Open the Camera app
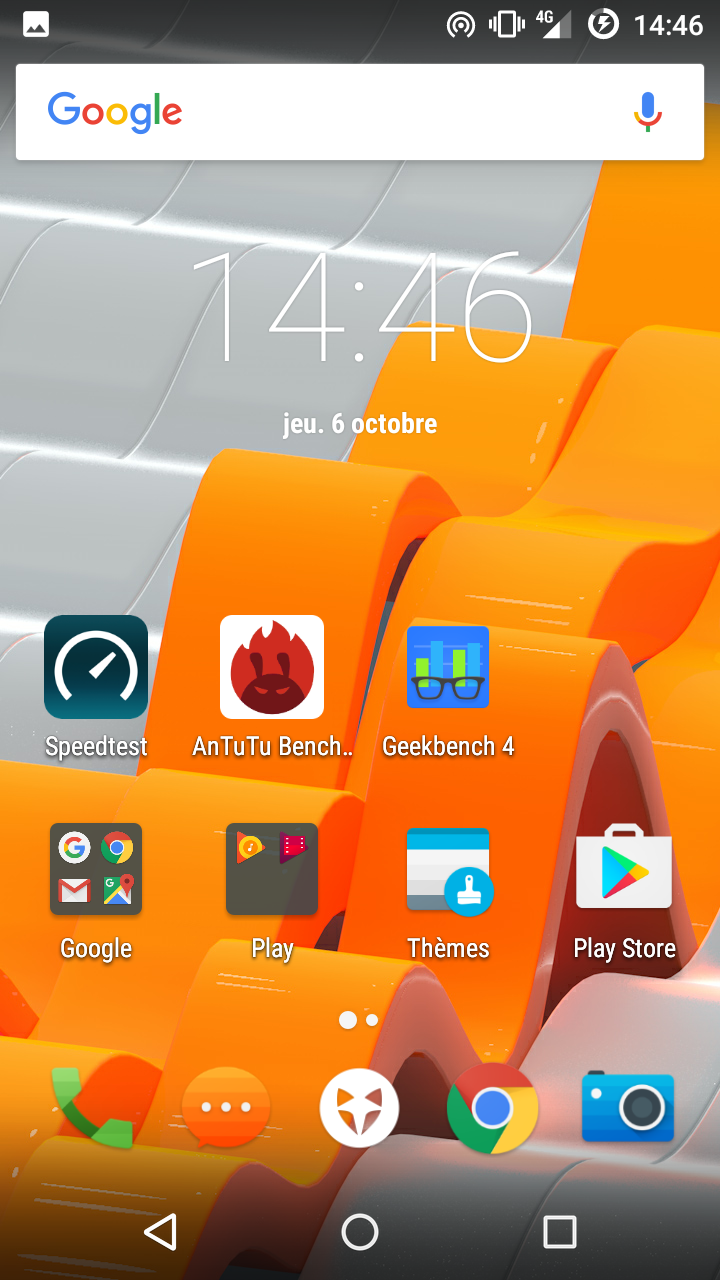This screenshot has height=1280, width=720. coord(628,1108)
